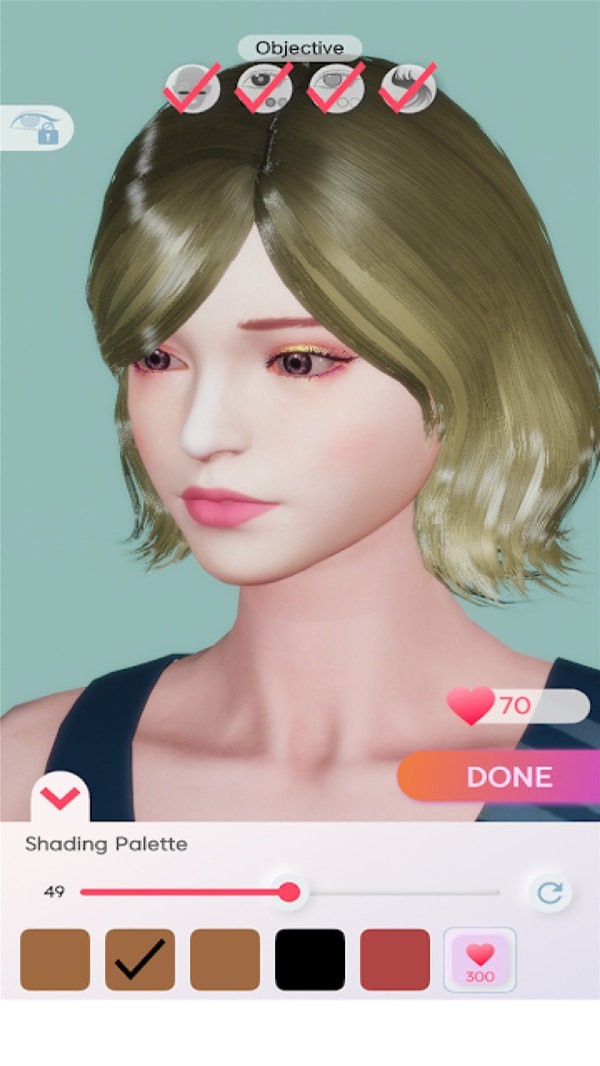Collapse the Shading Palette panel
Viewport: 600px width, 1066px height.
coord(60,797)
